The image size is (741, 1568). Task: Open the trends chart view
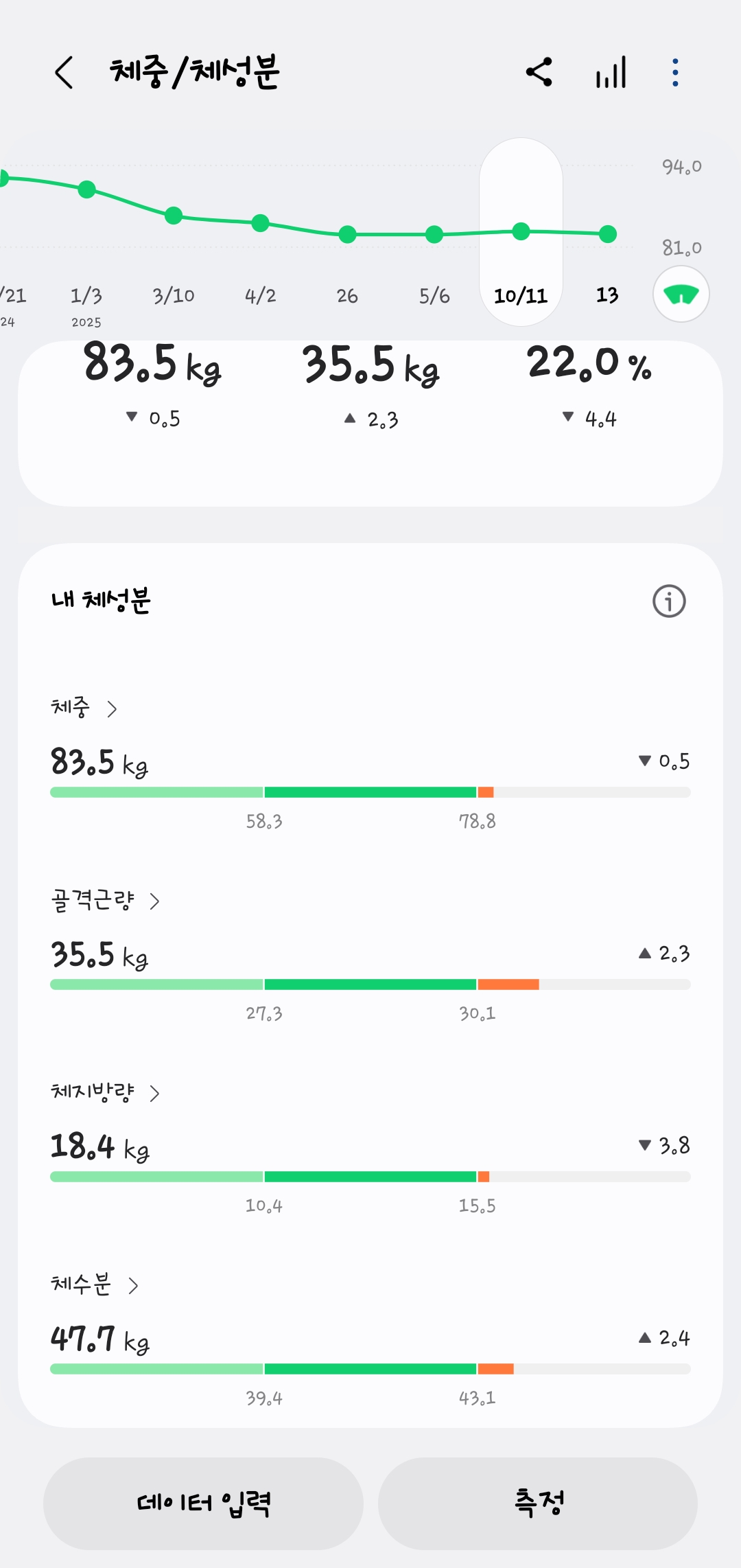tap(611, 72)
